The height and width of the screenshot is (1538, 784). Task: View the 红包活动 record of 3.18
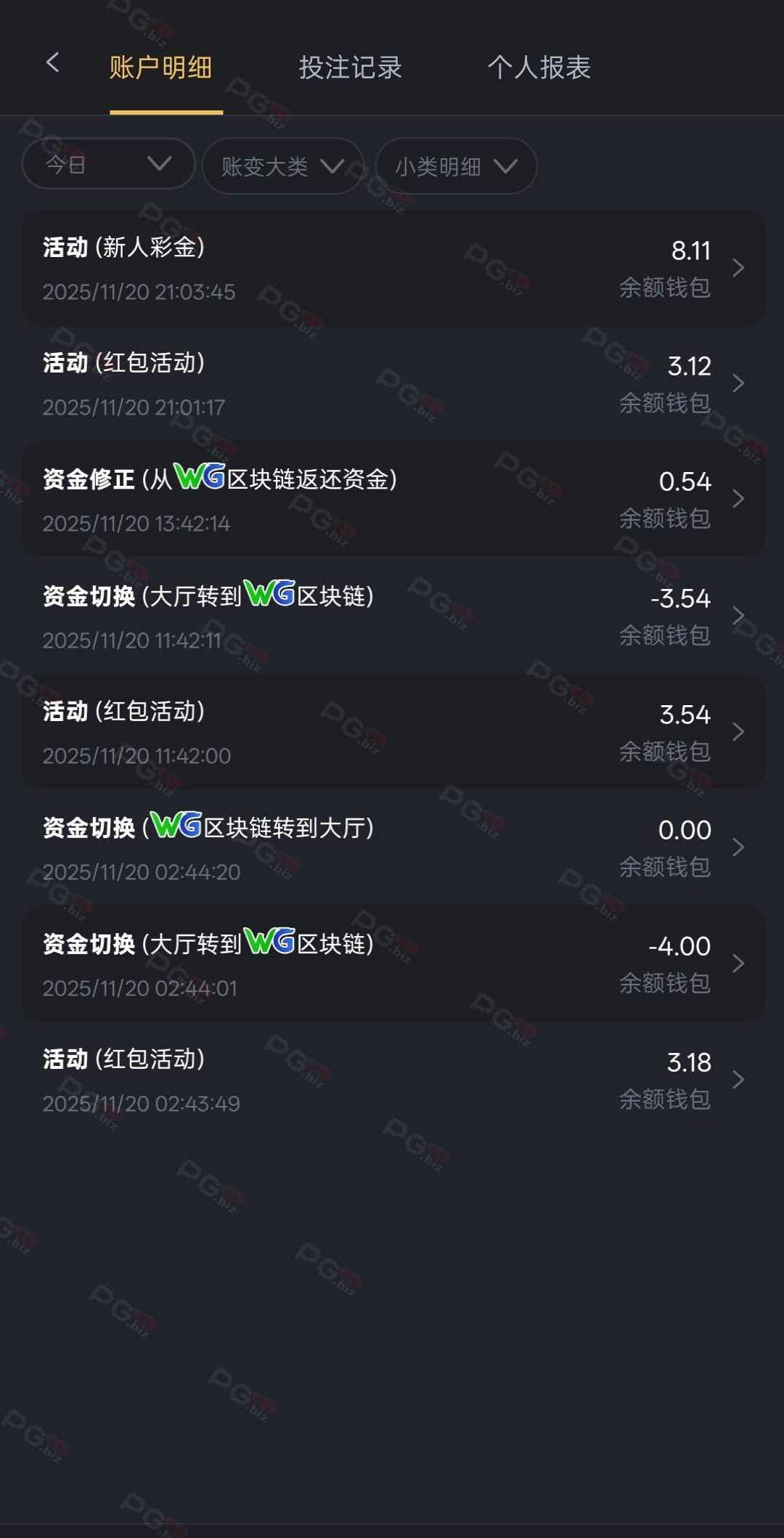pyautogui.click(x=393, y=1081)
